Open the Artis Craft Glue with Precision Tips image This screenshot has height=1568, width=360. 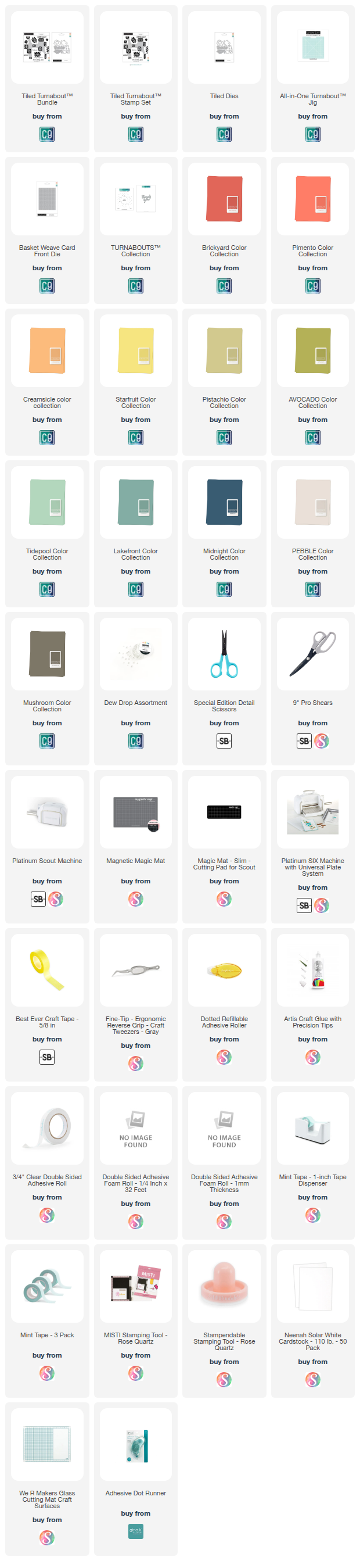(312, 970)
